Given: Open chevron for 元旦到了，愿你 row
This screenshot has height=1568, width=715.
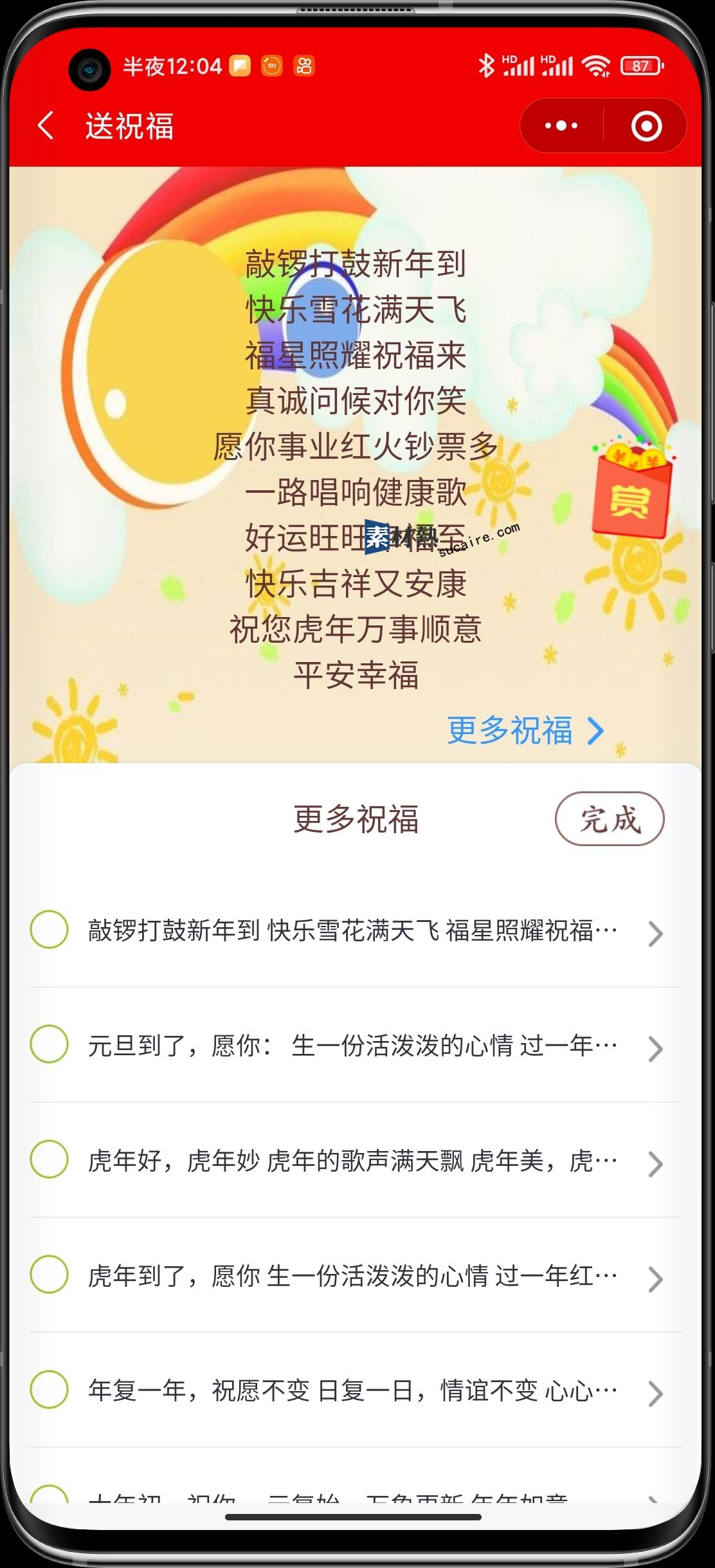Looking at the screenshot, I should pos(655,1049).
